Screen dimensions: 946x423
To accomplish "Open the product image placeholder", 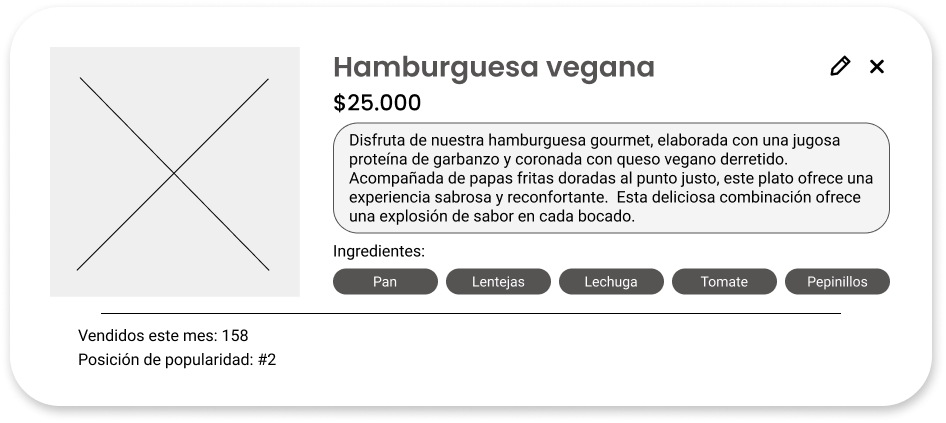I will point(175,172).
